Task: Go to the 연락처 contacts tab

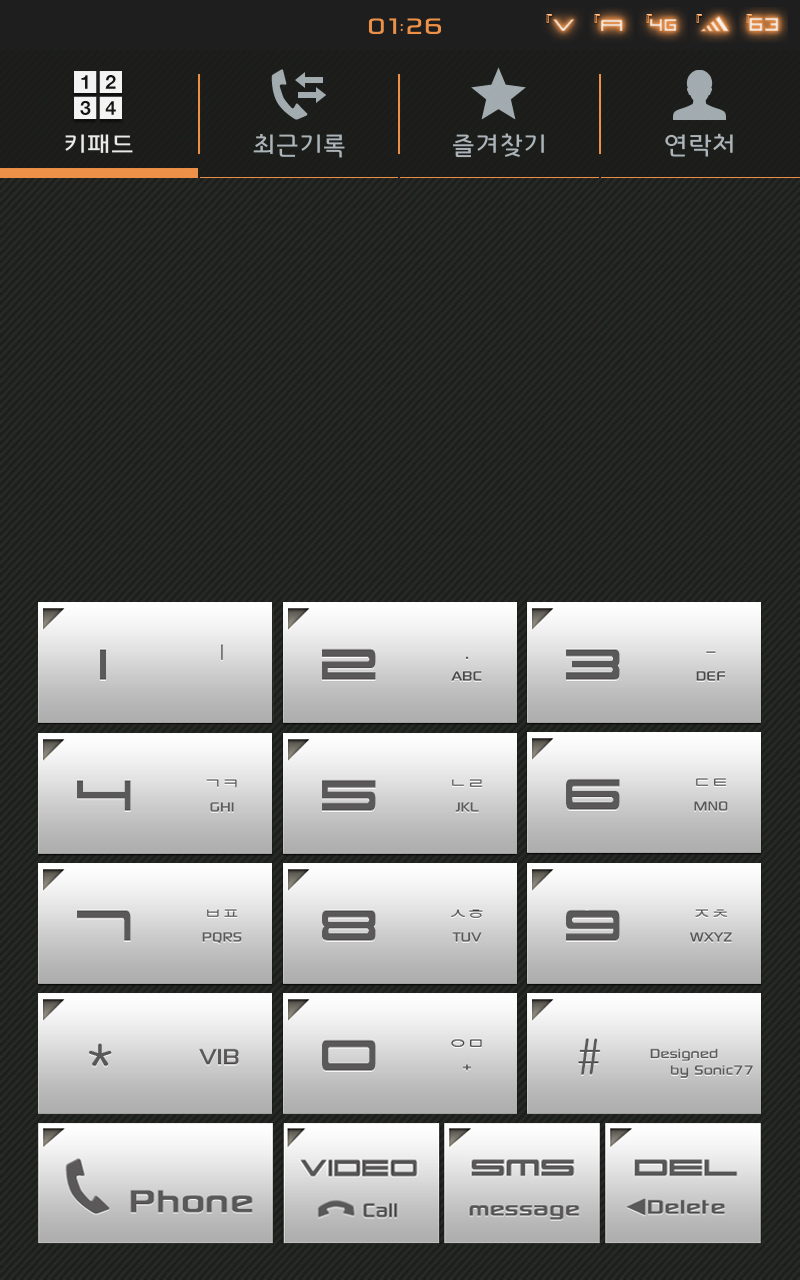Action: click(699, 115)
